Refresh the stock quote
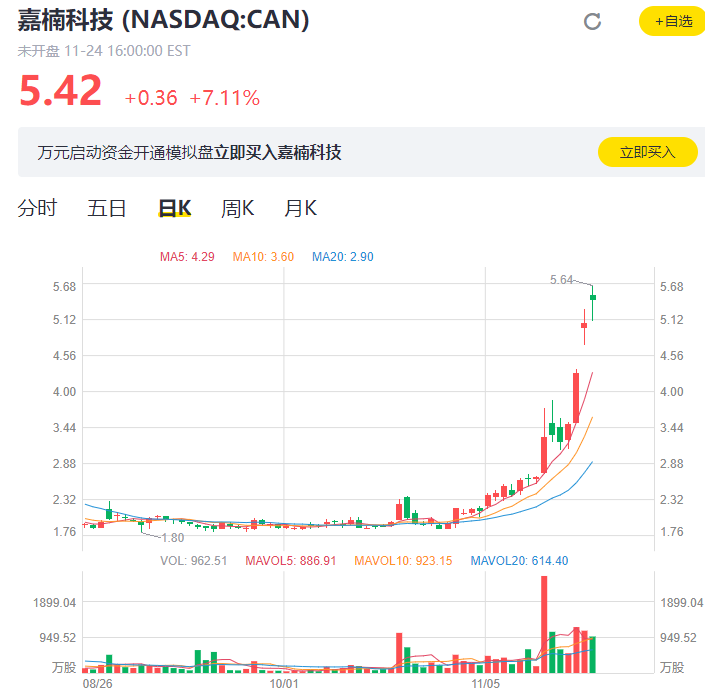 [592, 21]
